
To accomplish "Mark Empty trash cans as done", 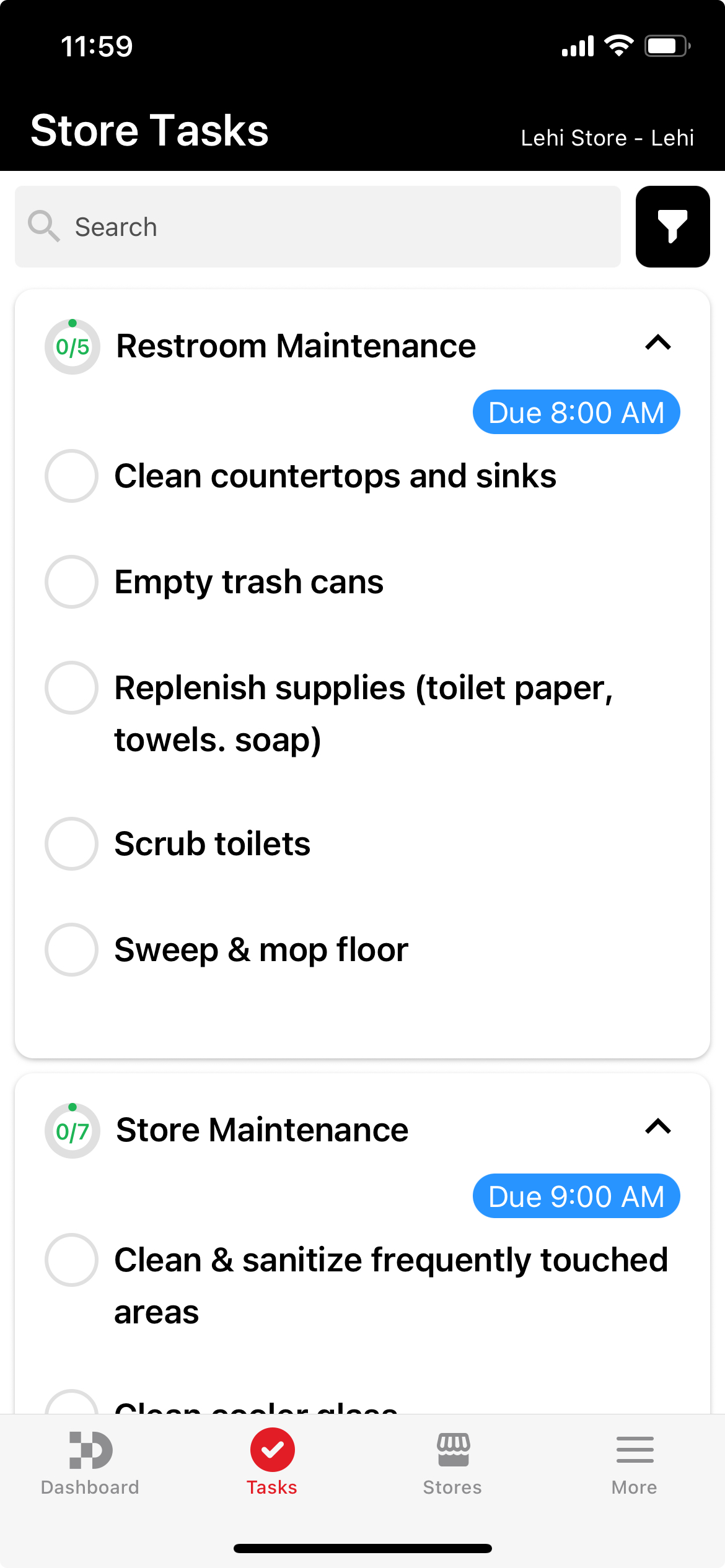I will pyautogui.click(x=71, y=581).
